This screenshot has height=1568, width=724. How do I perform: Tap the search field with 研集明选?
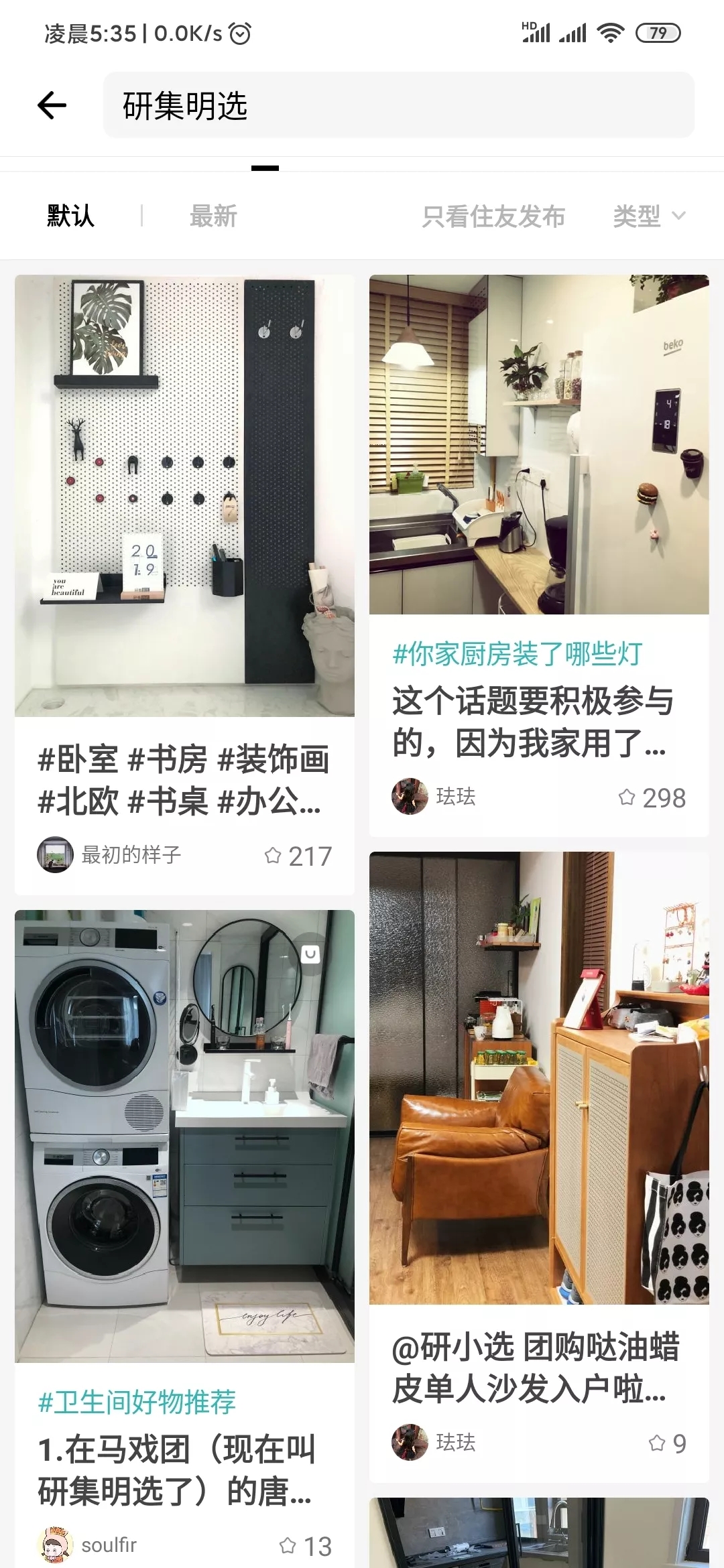(x=398, y=105)
